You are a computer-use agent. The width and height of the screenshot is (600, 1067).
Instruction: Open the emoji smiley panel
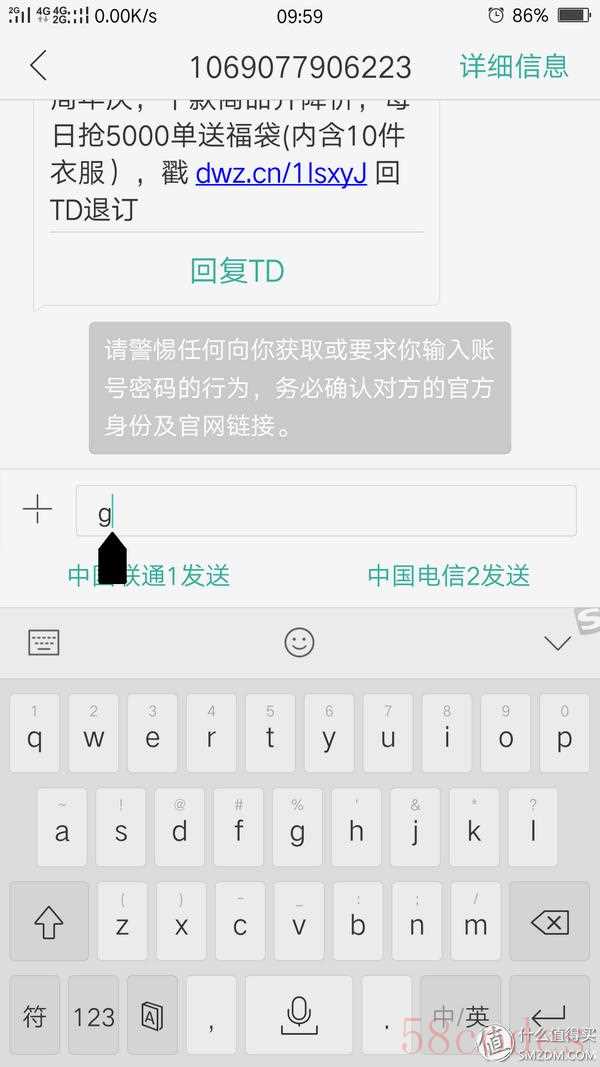[x=299, y=642]
